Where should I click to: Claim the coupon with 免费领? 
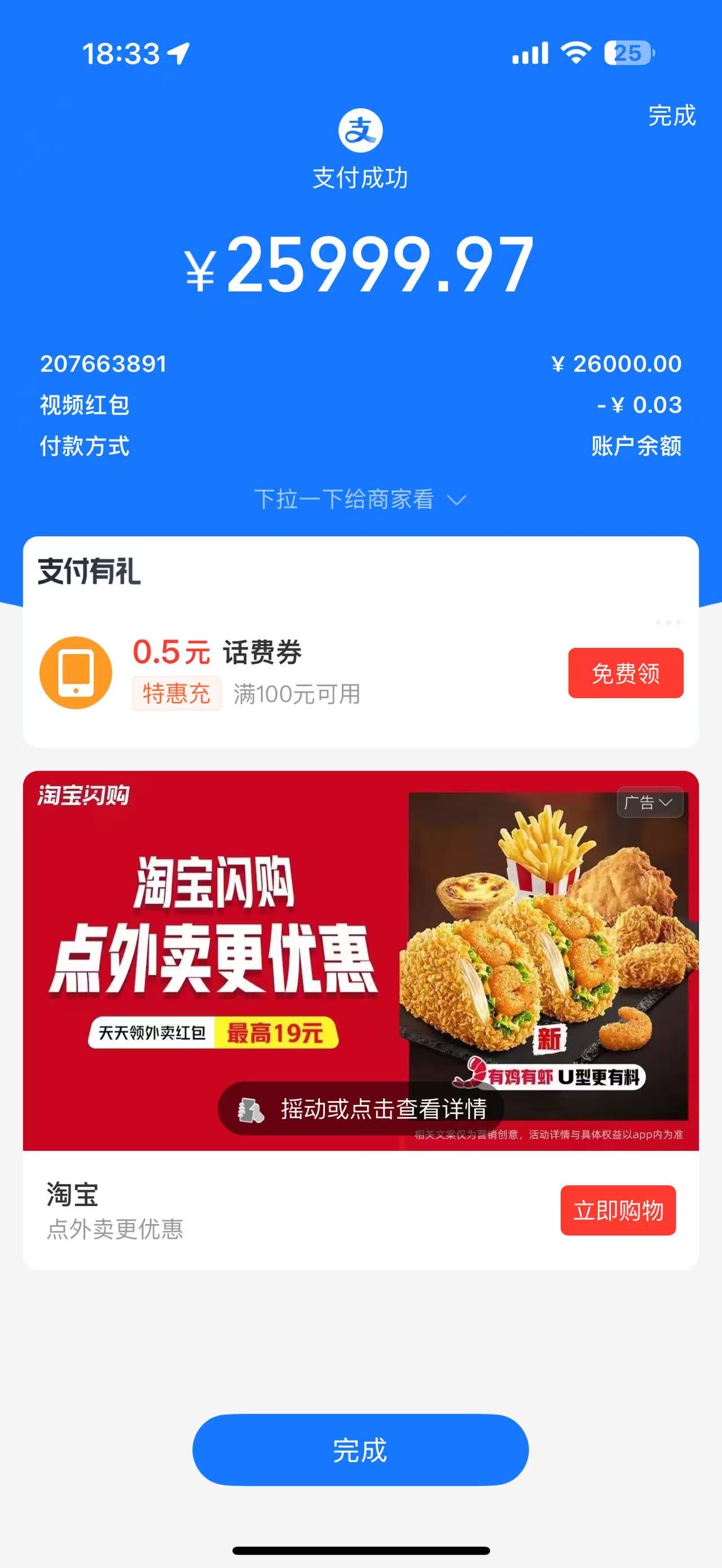tap(625, 673)
